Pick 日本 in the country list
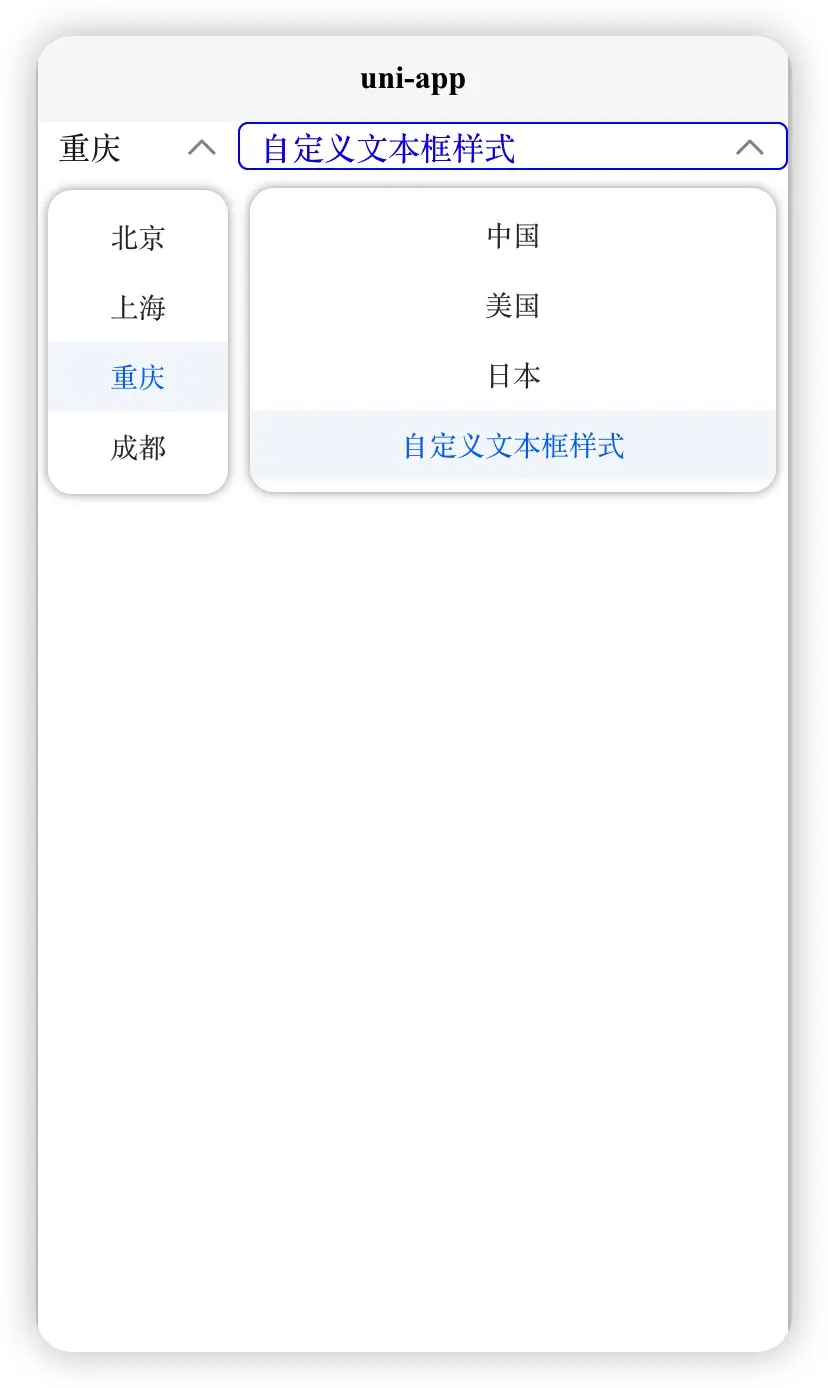The image size is (828, 1388). pyautogui.click(x=513, y=376)
